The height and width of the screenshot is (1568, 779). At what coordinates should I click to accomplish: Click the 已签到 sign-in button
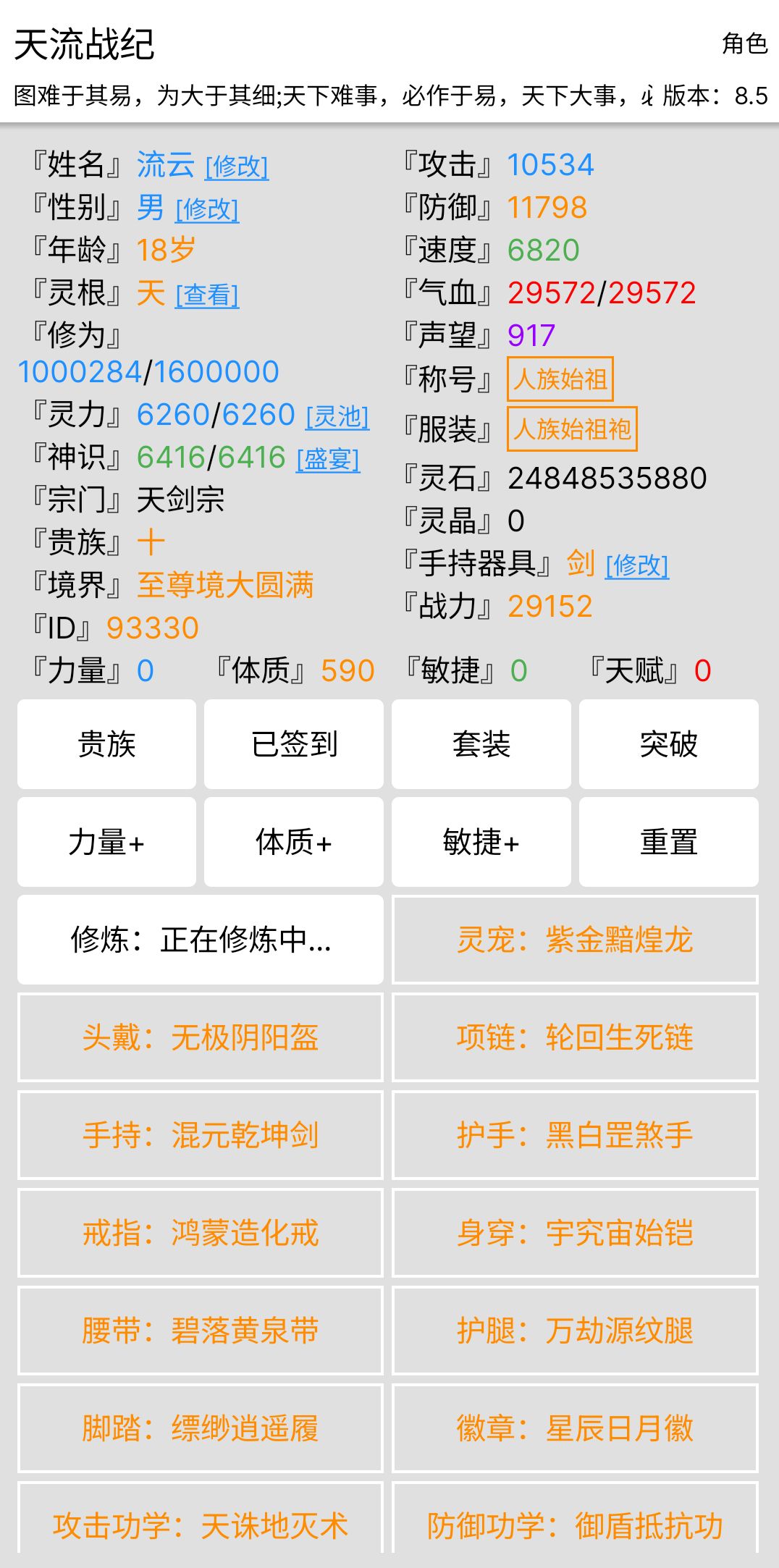292,744
